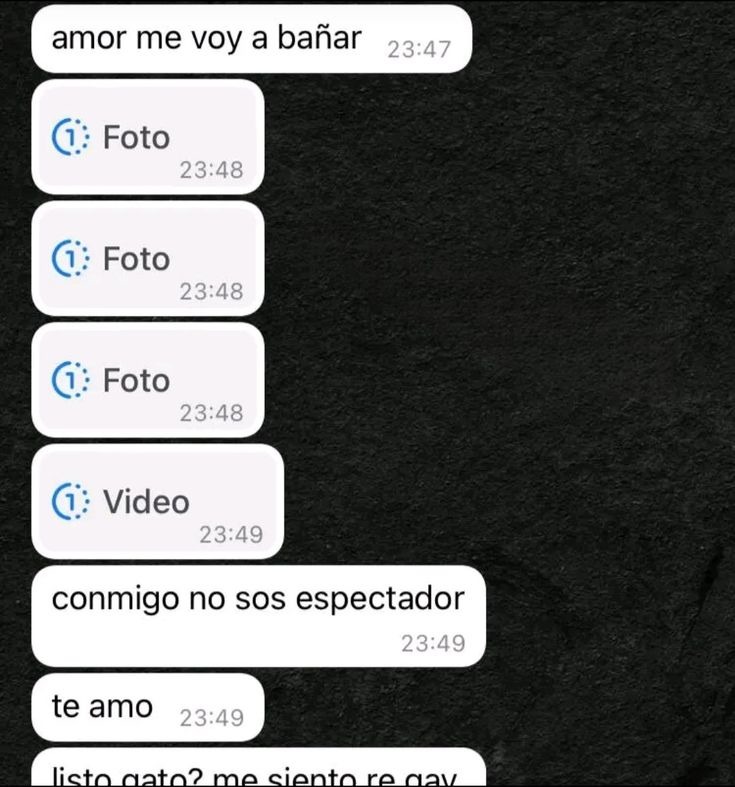Select the 'conmigo no sos espectador' bubble
This screenshot has height=787, width=735.
point(257,599)
